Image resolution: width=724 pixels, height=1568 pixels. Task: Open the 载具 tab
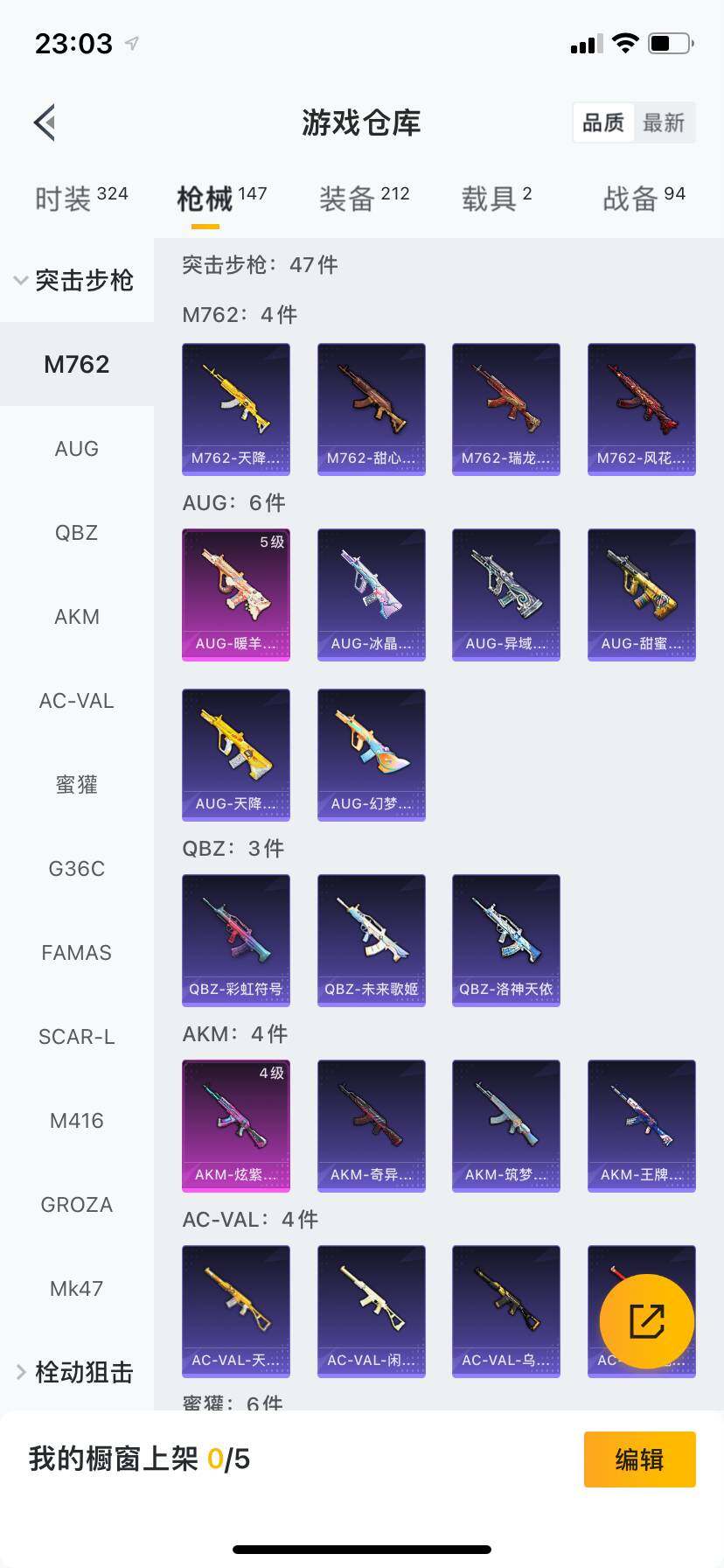click(x=496, y=199)
